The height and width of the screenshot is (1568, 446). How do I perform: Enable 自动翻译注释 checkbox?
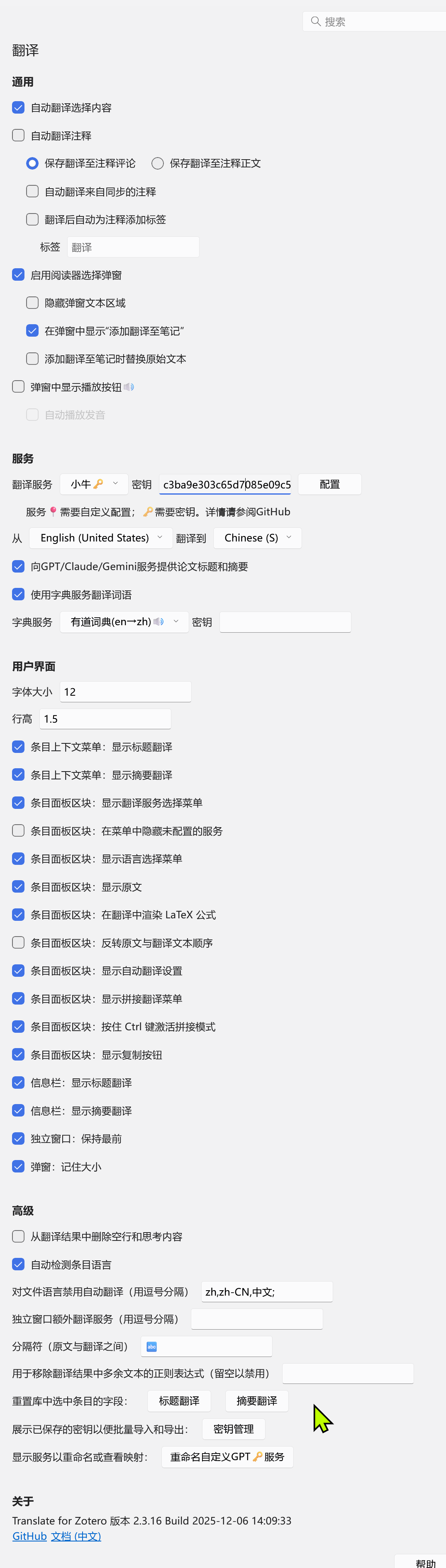[x=18, y=136]
